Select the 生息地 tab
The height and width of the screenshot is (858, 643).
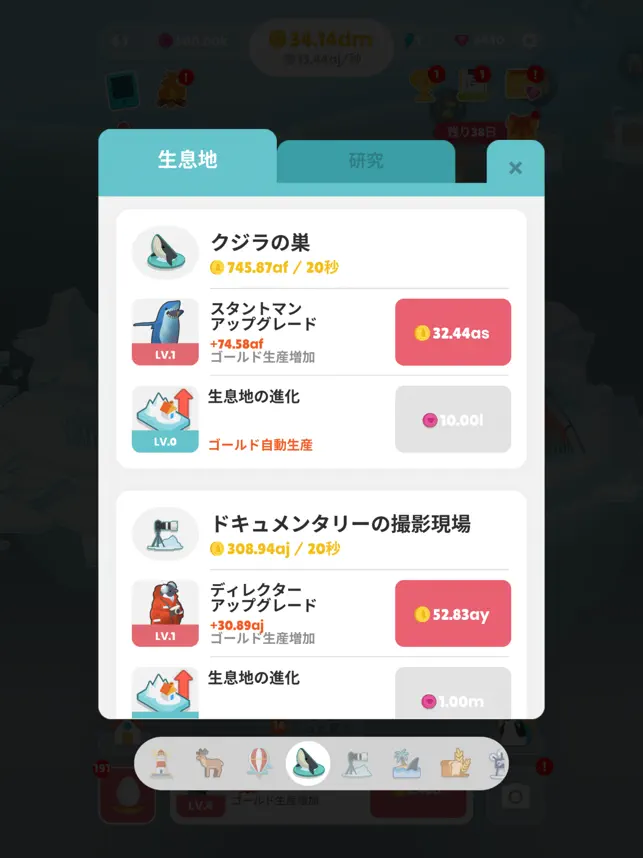(x=187, y=160)
